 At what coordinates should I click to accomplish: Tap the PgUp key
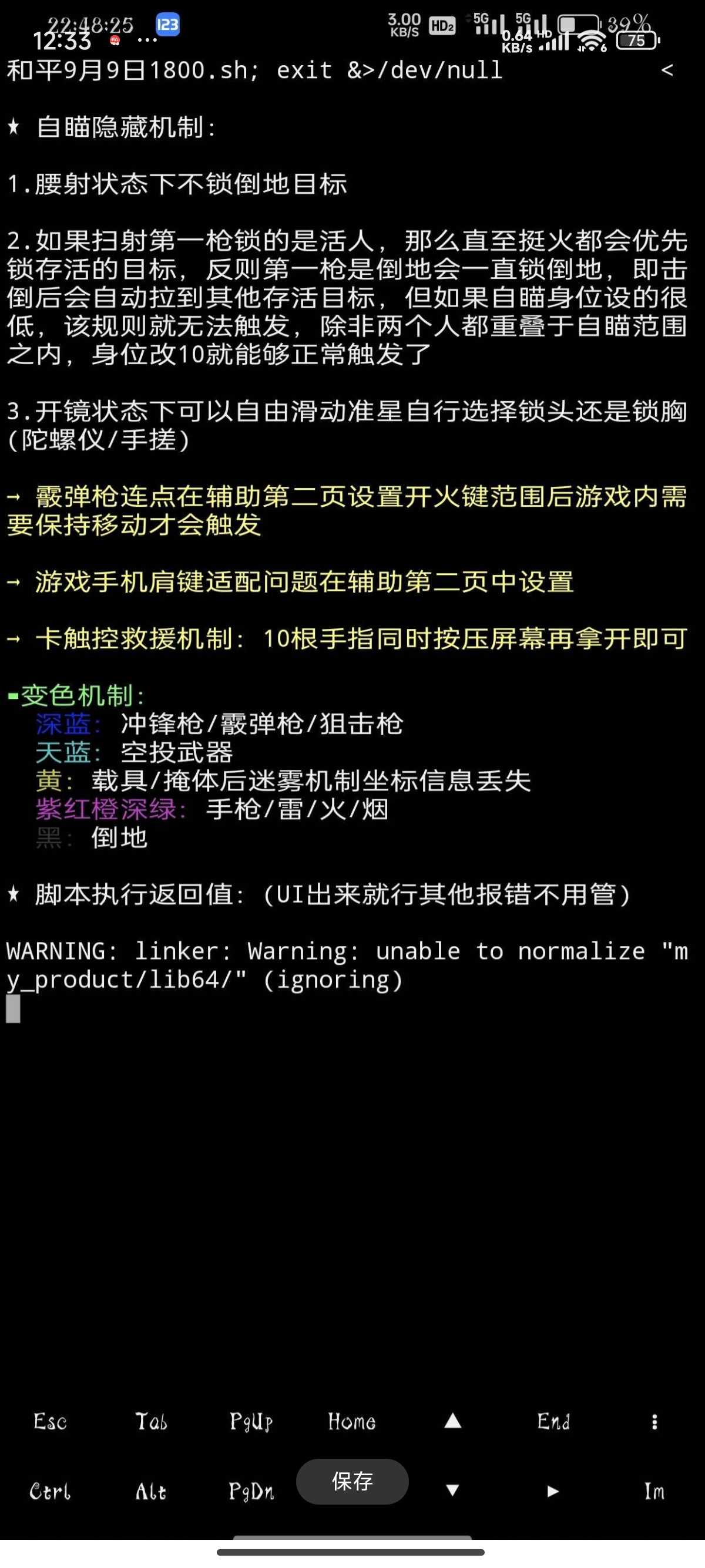tap(251, 1421)
